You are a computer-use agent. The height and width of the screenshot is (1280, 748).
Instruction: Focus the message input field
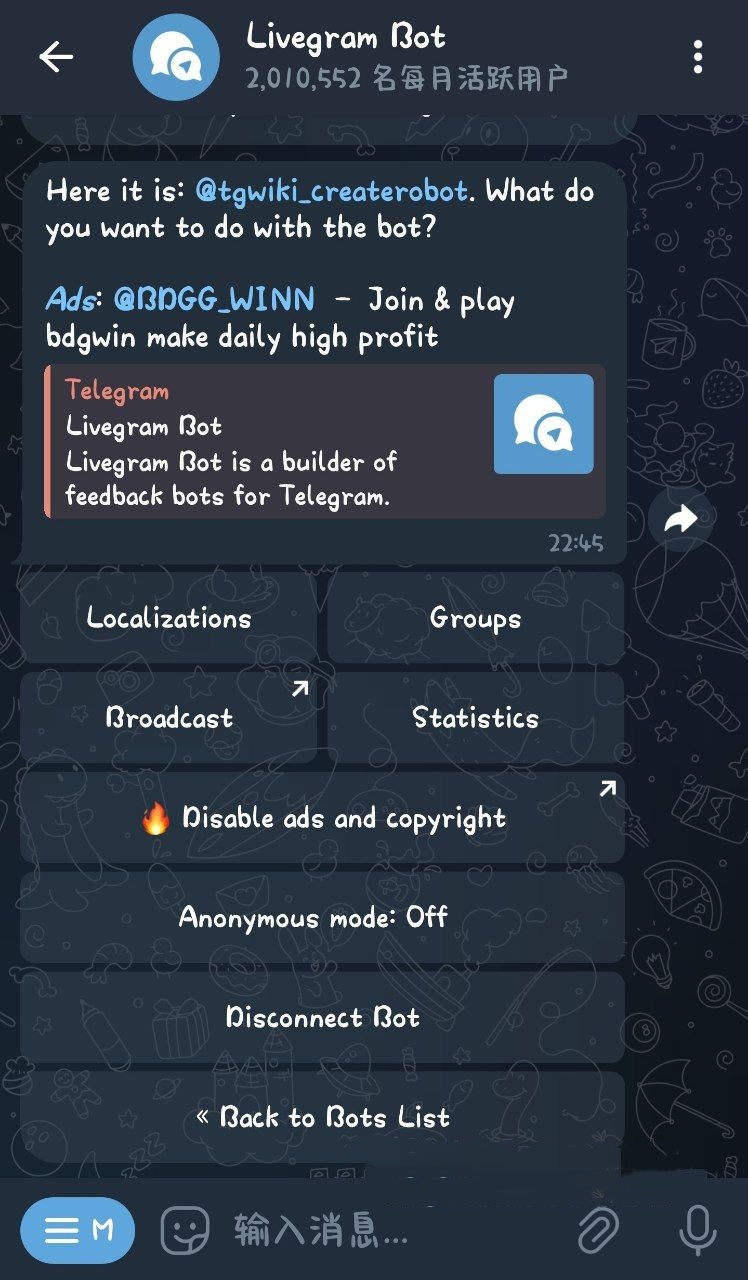(380, 1230)
